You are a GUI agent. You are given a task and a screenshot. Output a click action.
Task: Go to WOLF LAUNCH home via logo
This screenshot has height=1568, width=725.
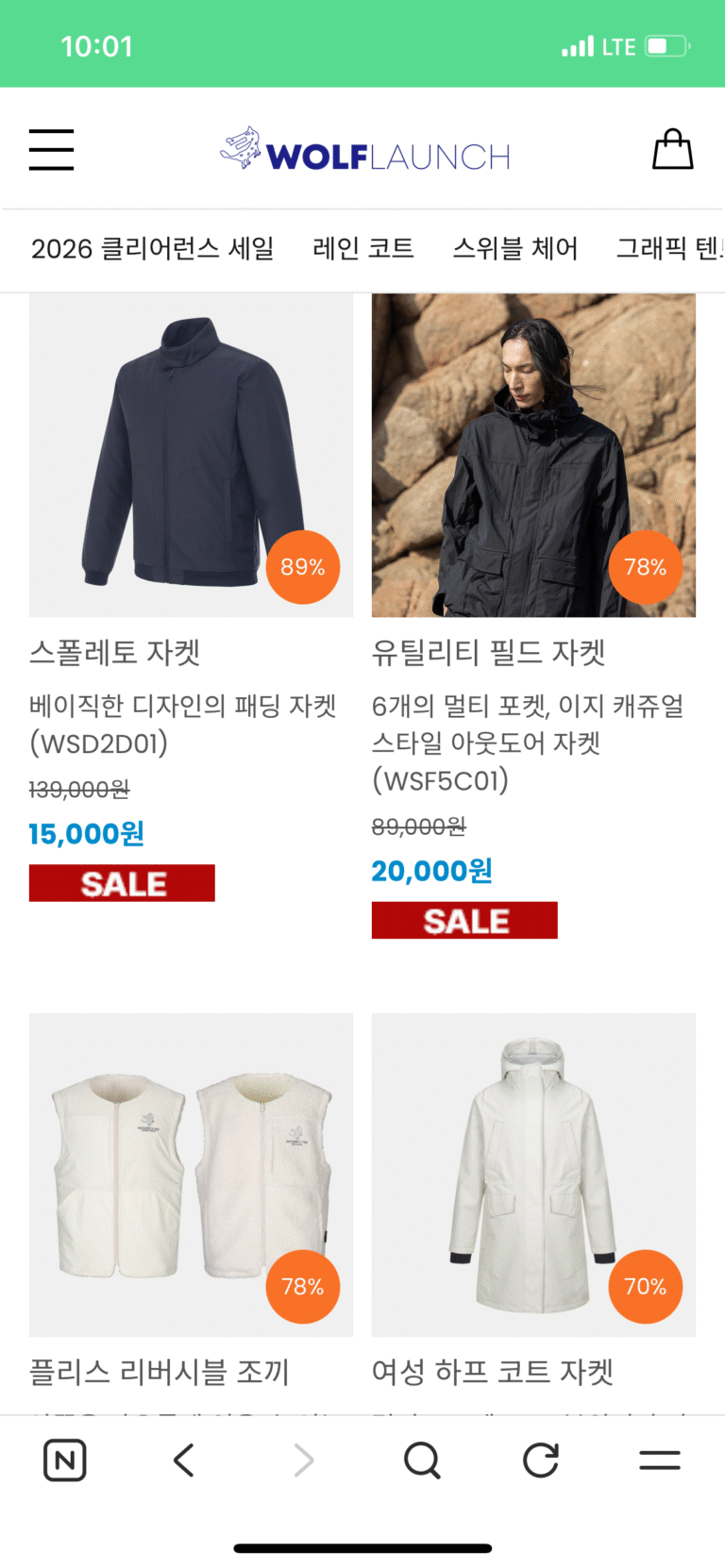[365, 151]
